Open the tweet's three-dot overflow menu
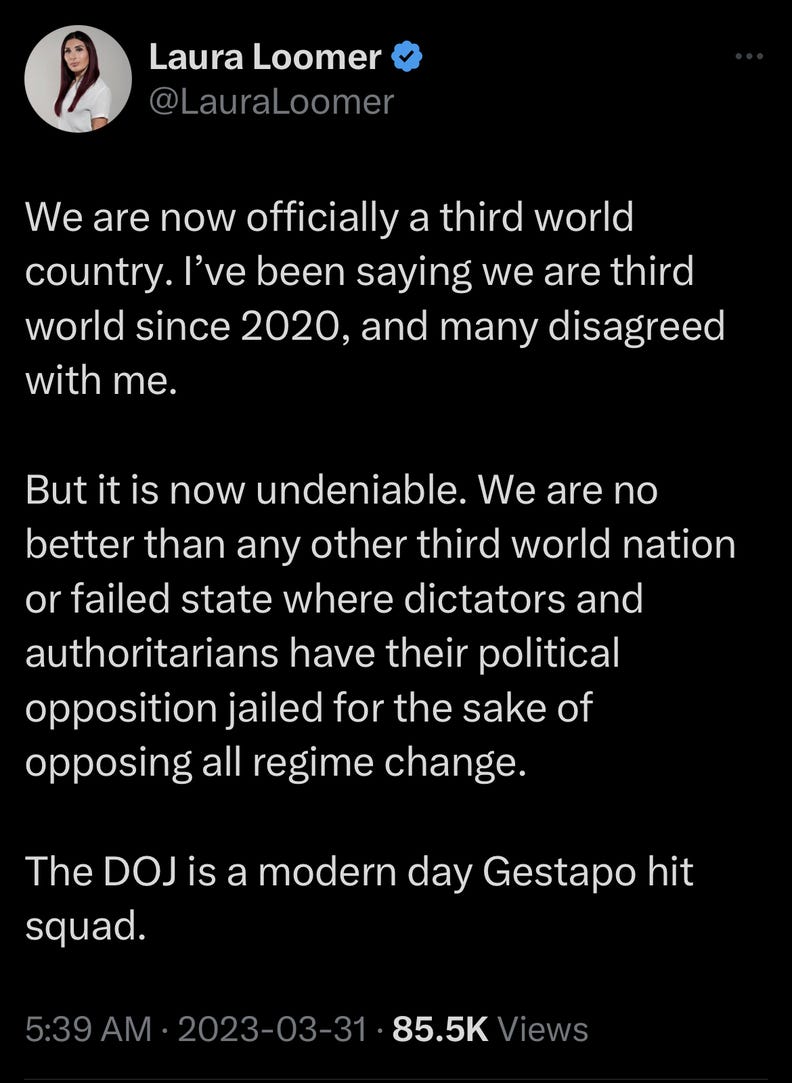792x1083 pixels. coord(748,57)
